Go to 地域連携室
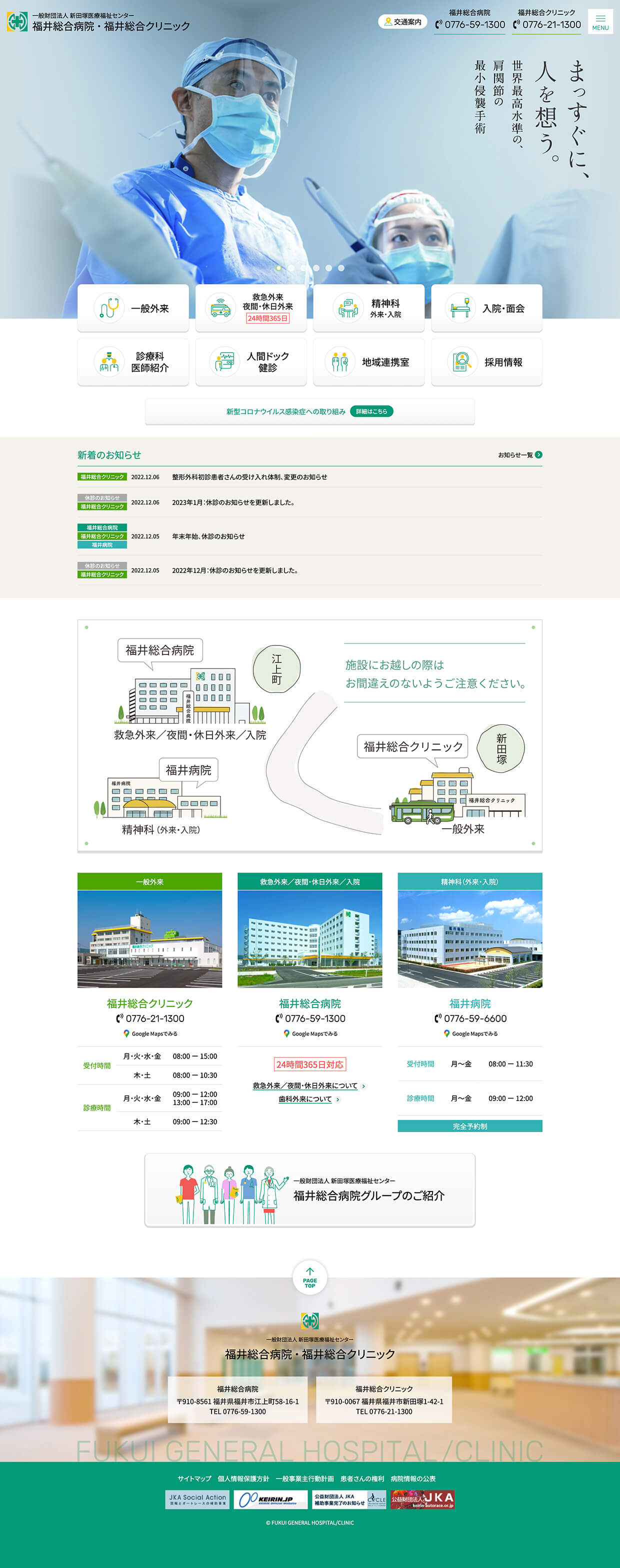 tap(368, 362)
